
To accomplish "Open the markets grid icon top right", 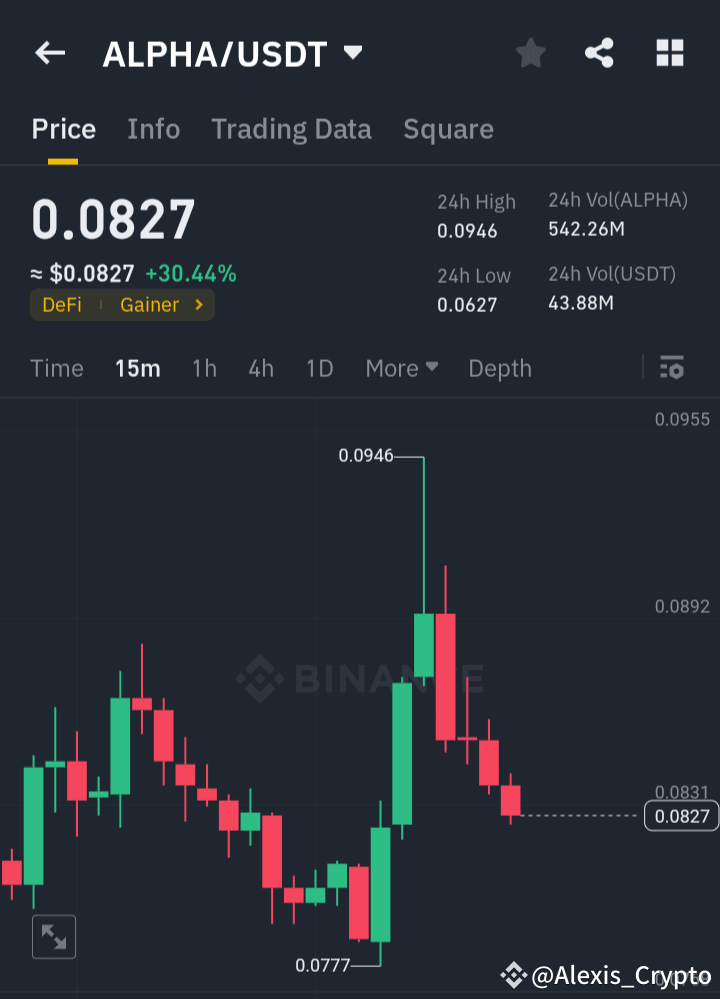I will tap(668, 53).
